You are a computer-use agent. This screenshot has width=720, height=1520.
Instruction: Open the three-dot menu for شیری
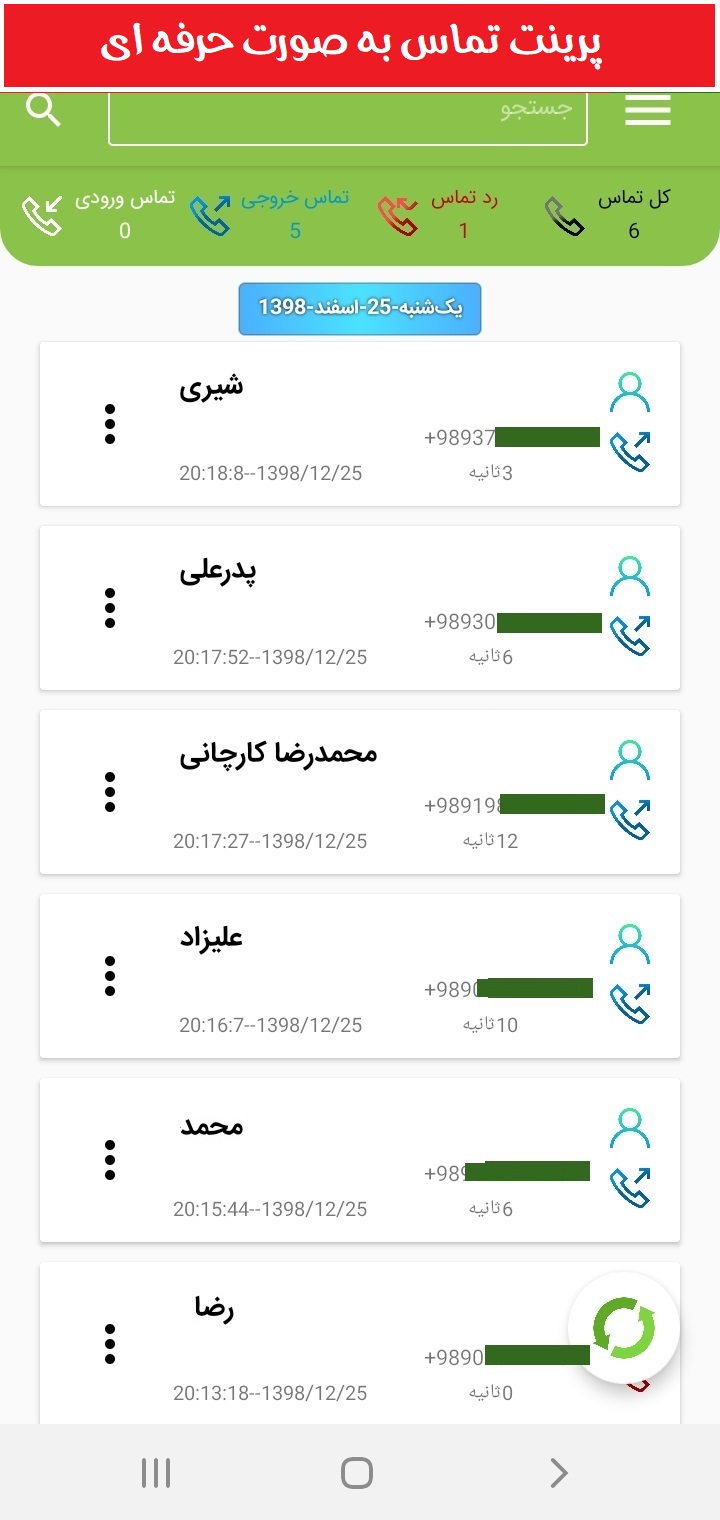pyautogui.click(x=110, y=423)
